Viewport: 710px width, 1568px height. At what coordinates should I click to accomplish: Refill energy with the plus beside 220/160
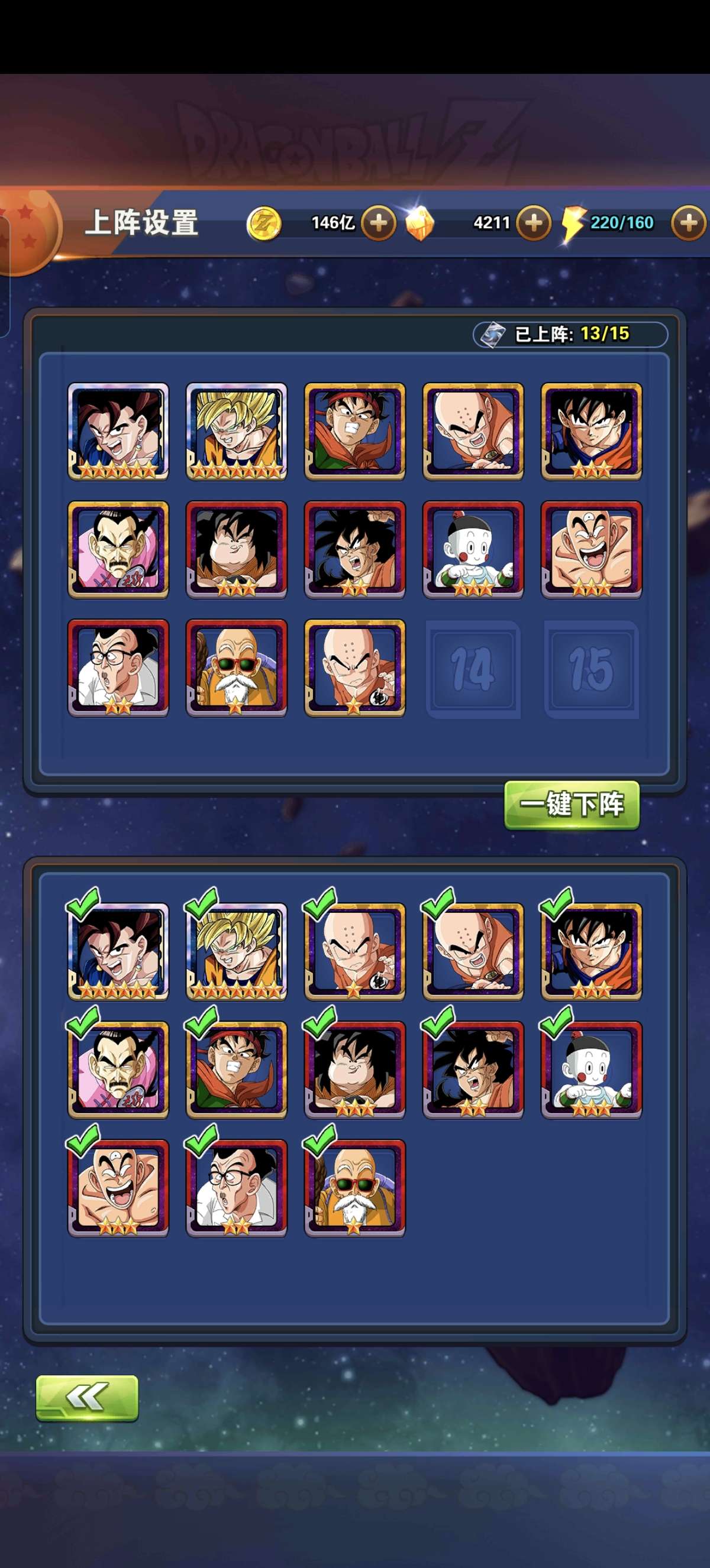point(689,223)
